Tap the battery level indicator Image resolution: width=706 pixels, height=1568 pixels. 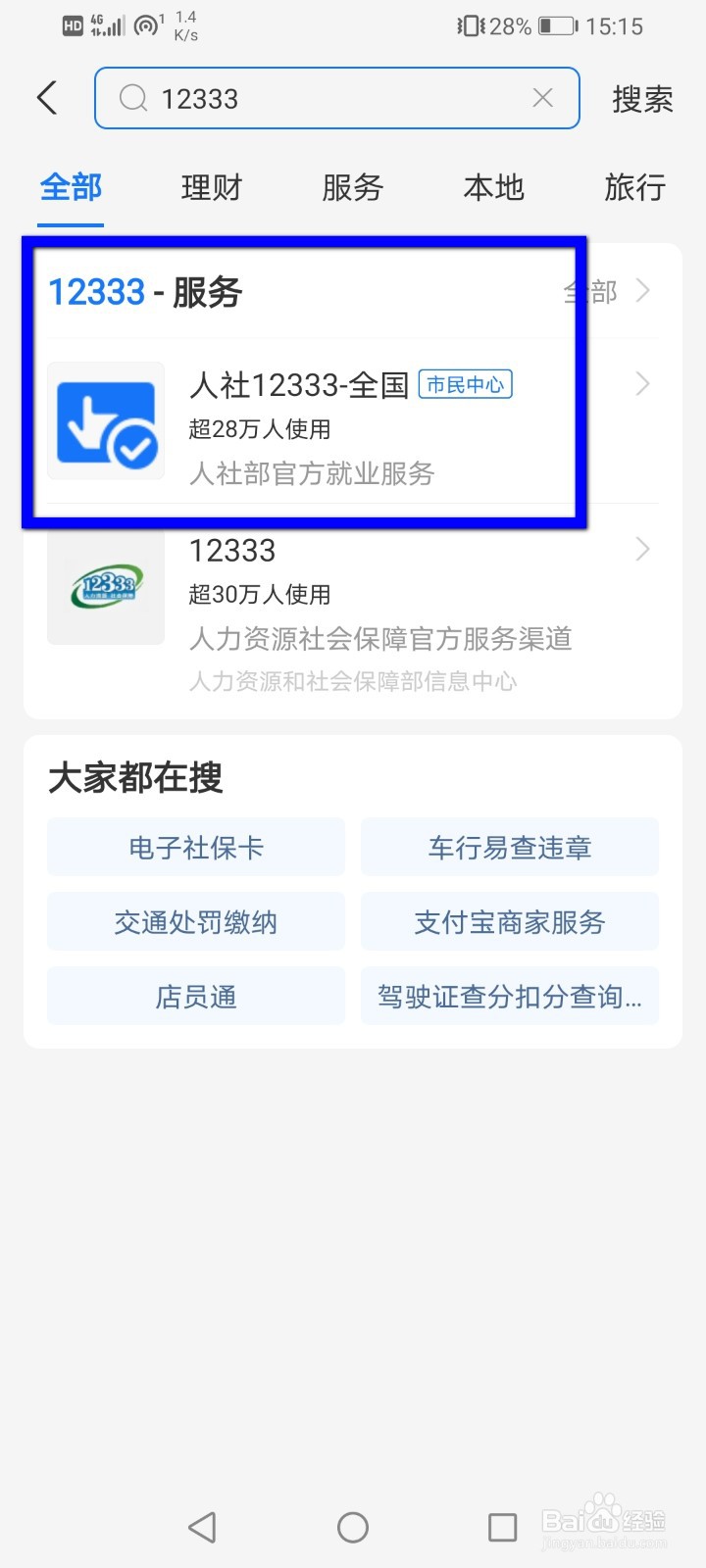(556, 26)
